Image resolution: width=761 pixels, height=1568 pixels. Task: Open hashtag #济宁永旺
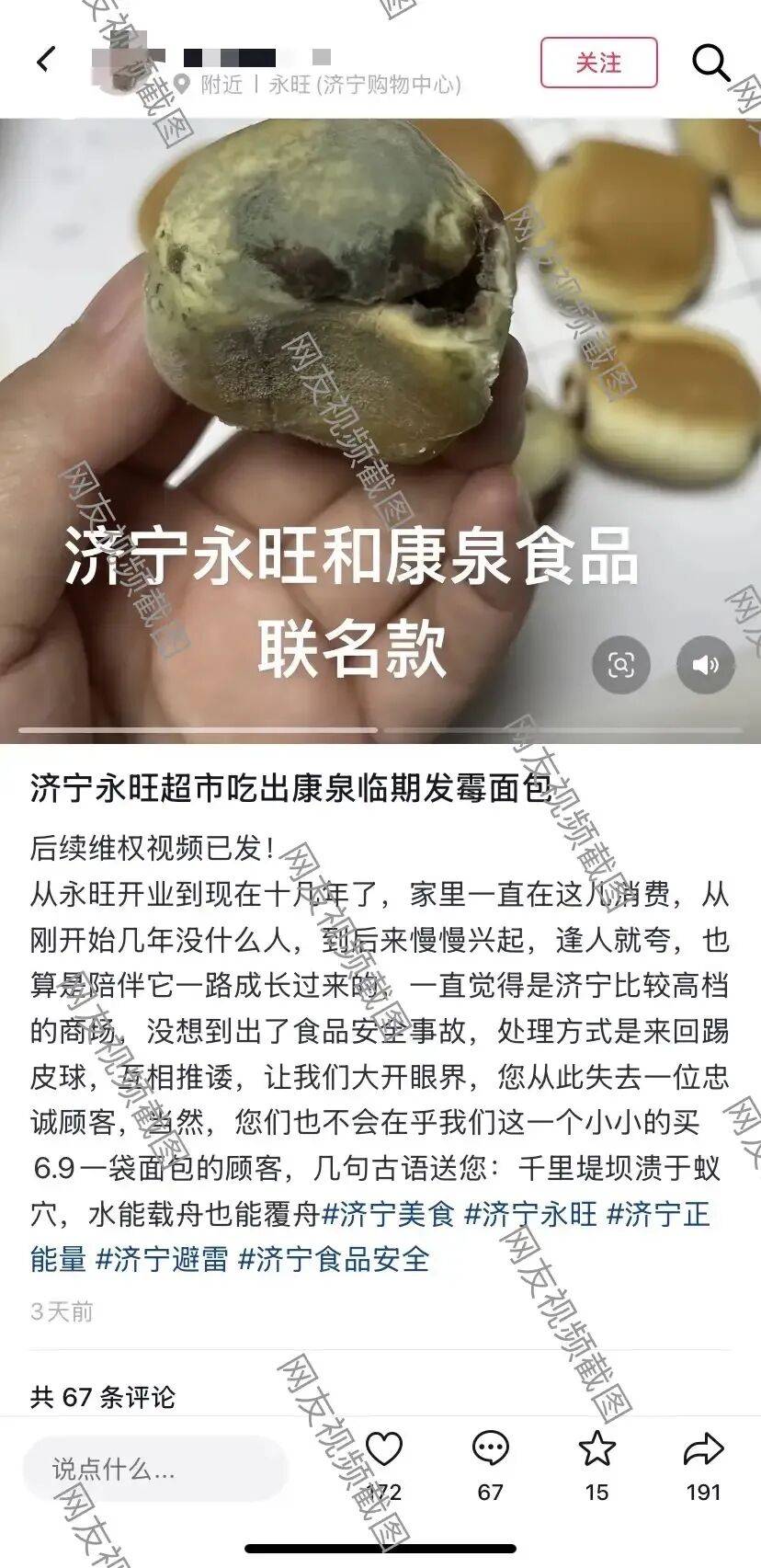pyautogui.click(x=530, y=1214)
